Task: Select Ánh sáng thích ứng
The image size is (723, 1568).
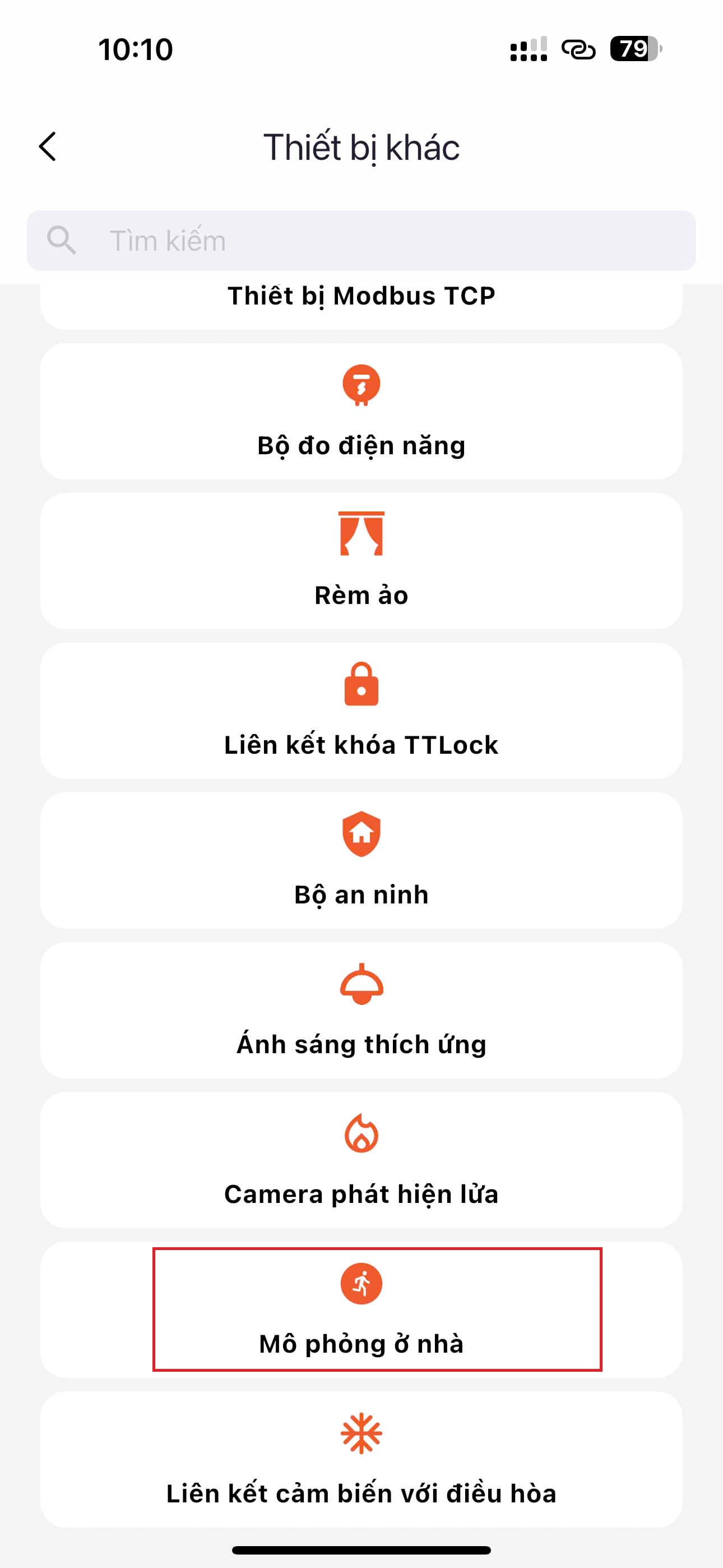Action: (361, 1011)
